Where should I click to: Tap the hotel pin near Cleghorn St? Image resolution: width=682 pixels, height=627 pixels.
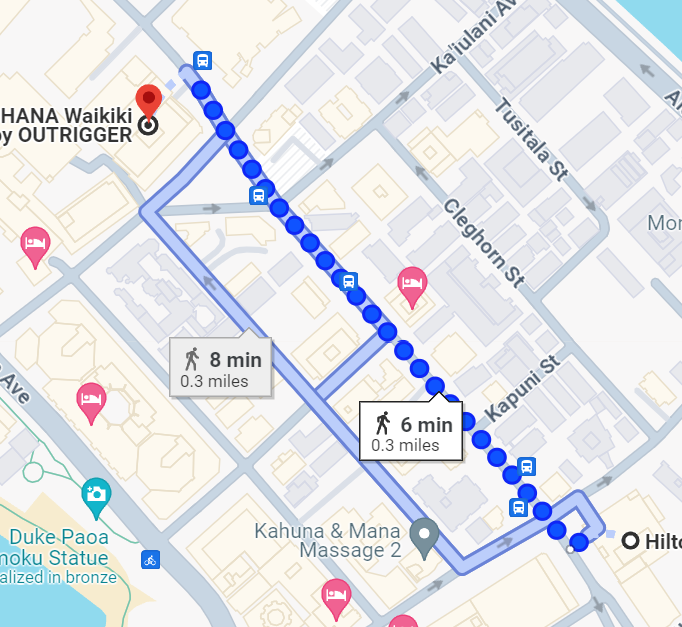pyautogui.click(x=412, y=284)
